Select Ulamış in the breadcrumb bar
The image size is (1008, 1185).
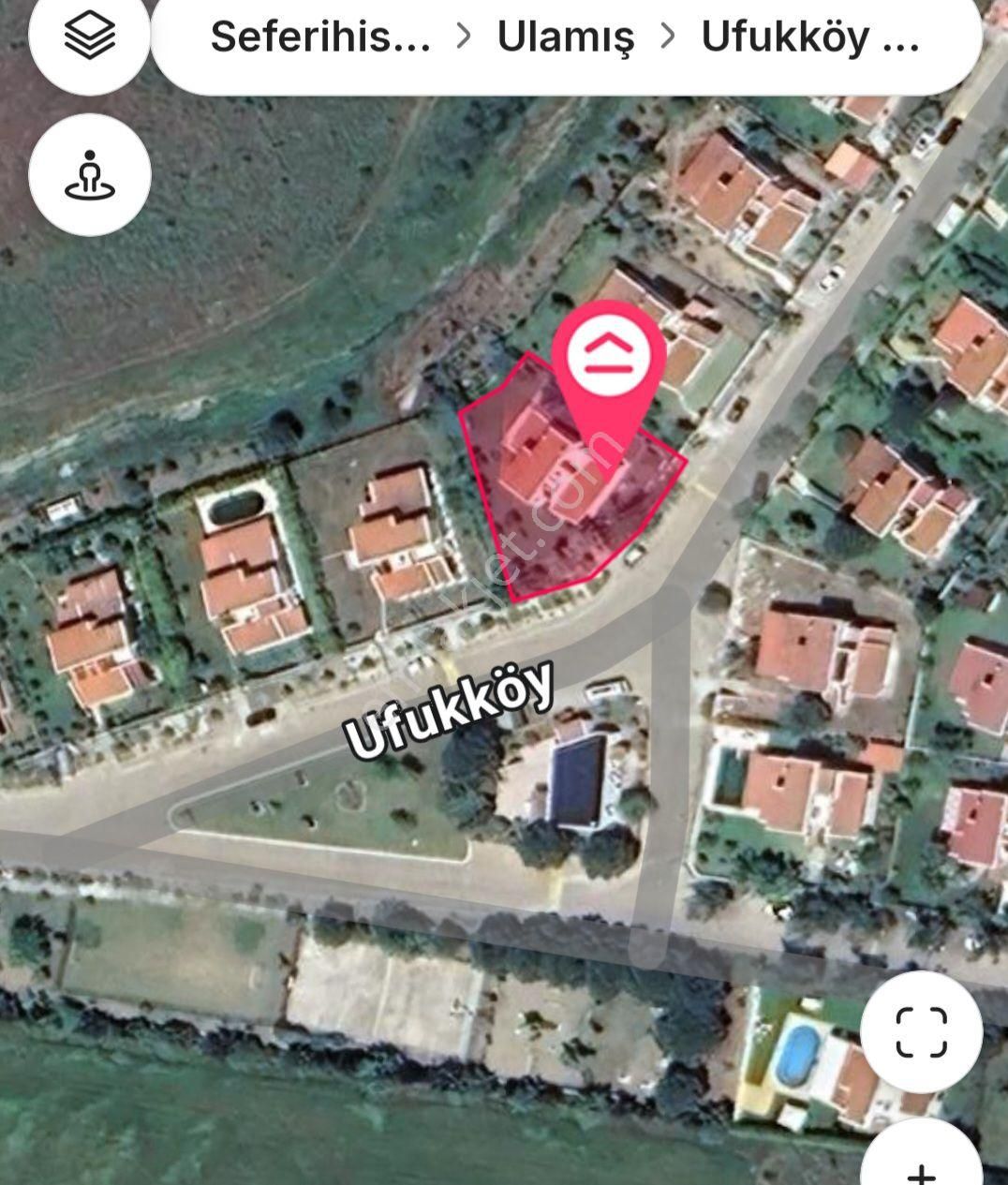point(565,37)
